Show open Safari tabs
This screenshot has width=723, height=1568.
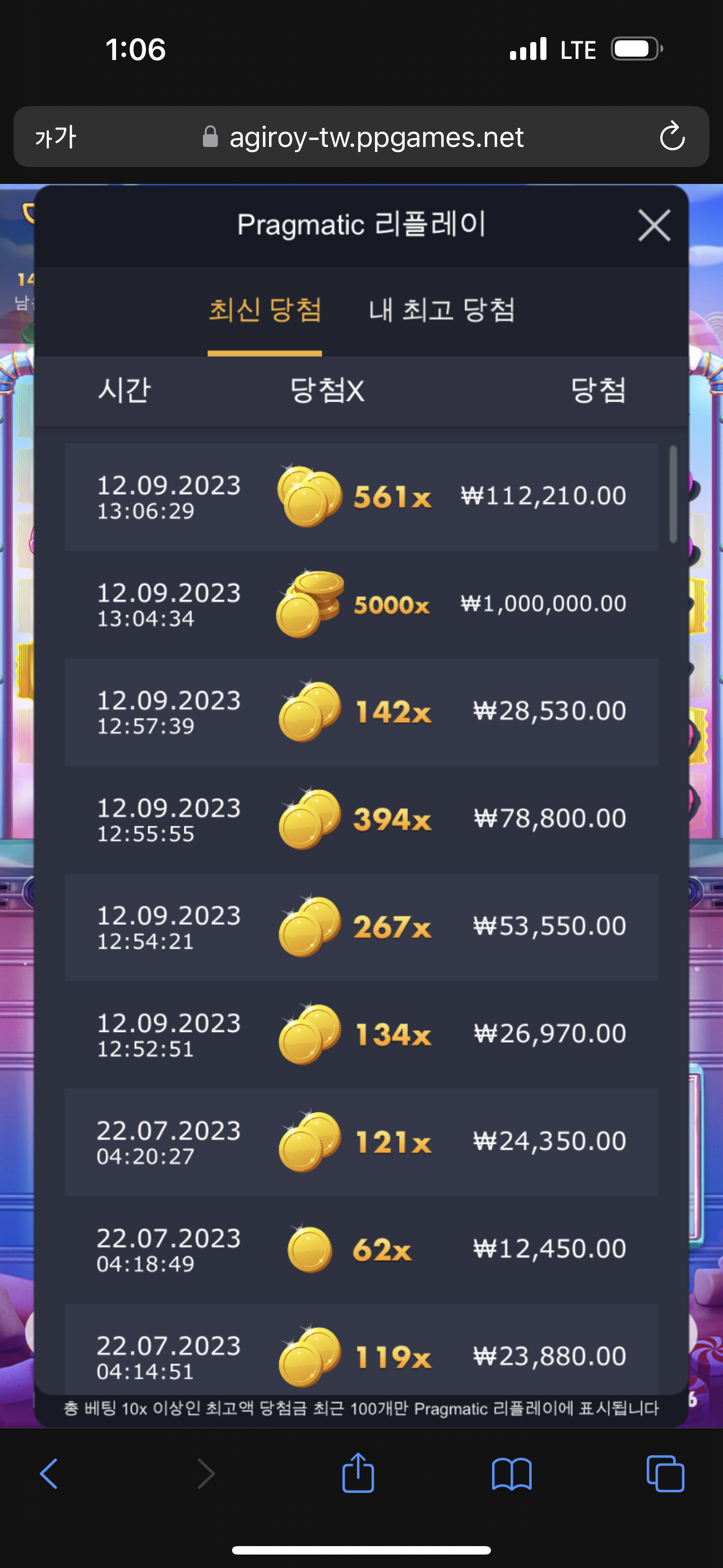pyautogui.click(x=665, y=1474)
